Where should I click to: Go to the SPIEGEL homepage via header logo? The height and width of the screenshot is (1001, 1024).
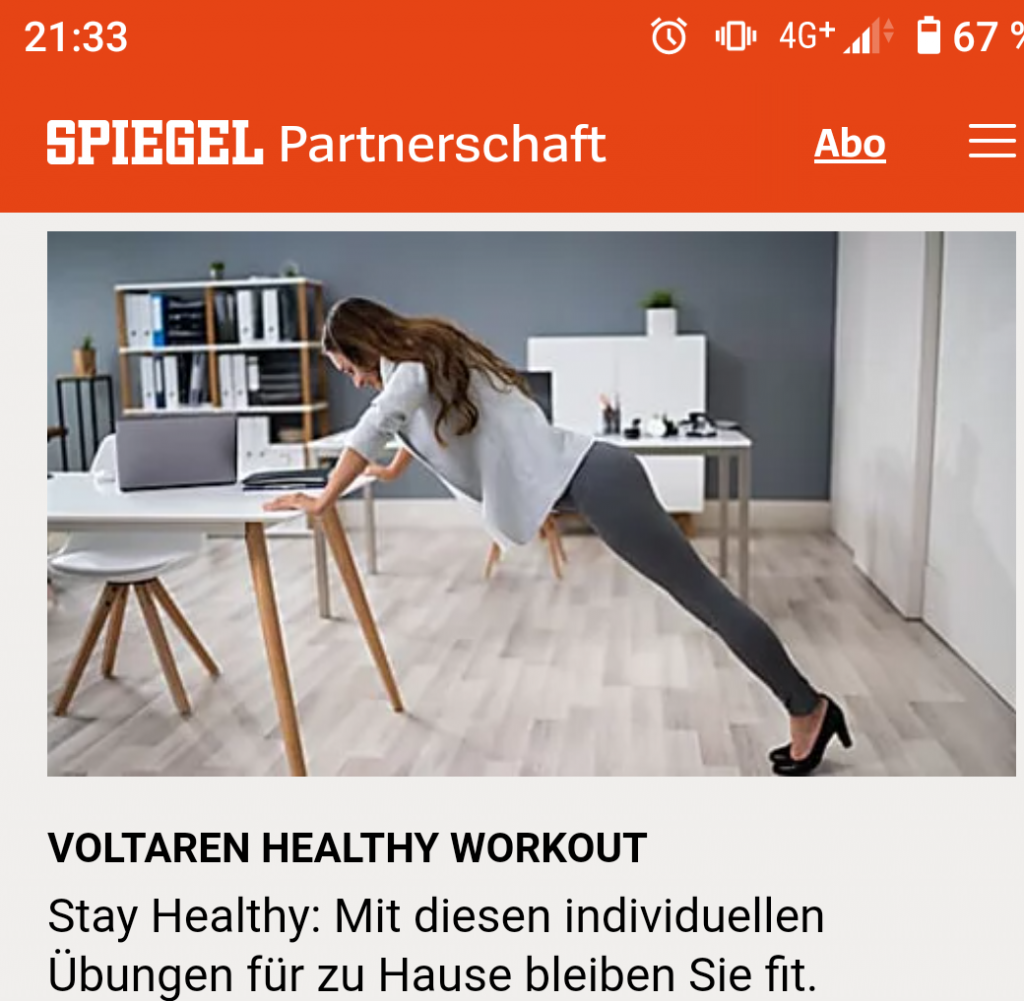(x=155, y=144)
